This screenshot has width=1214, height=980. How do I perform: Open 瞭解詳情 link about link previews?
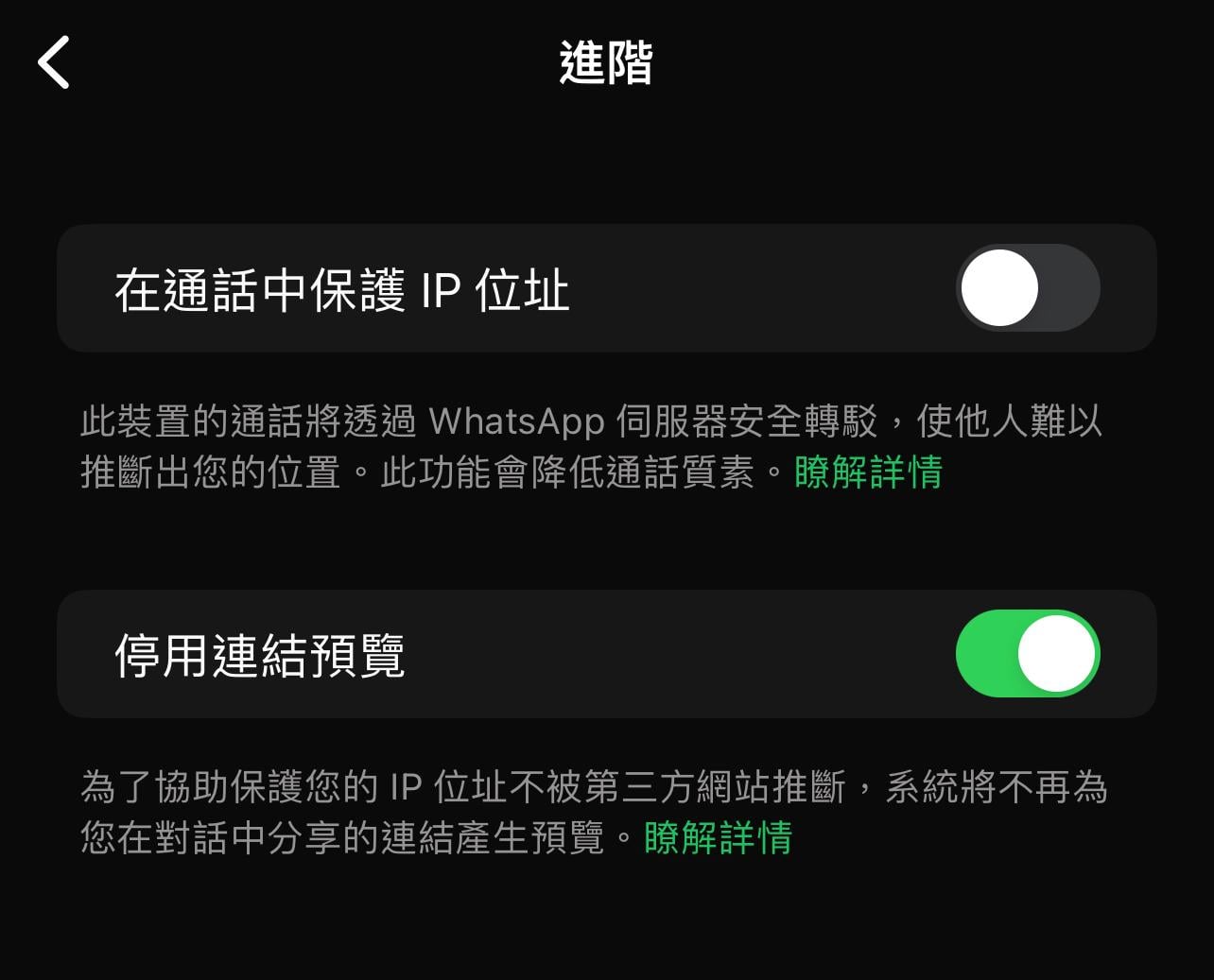[718, 837]
